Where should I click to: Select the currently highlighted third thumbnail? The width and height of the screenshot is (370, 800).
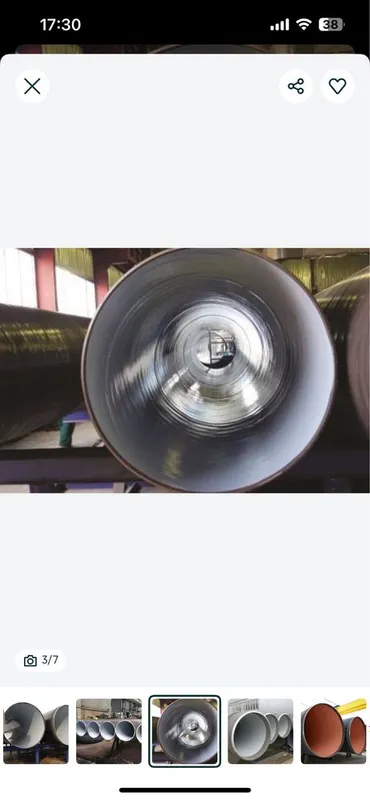(185, 731)
